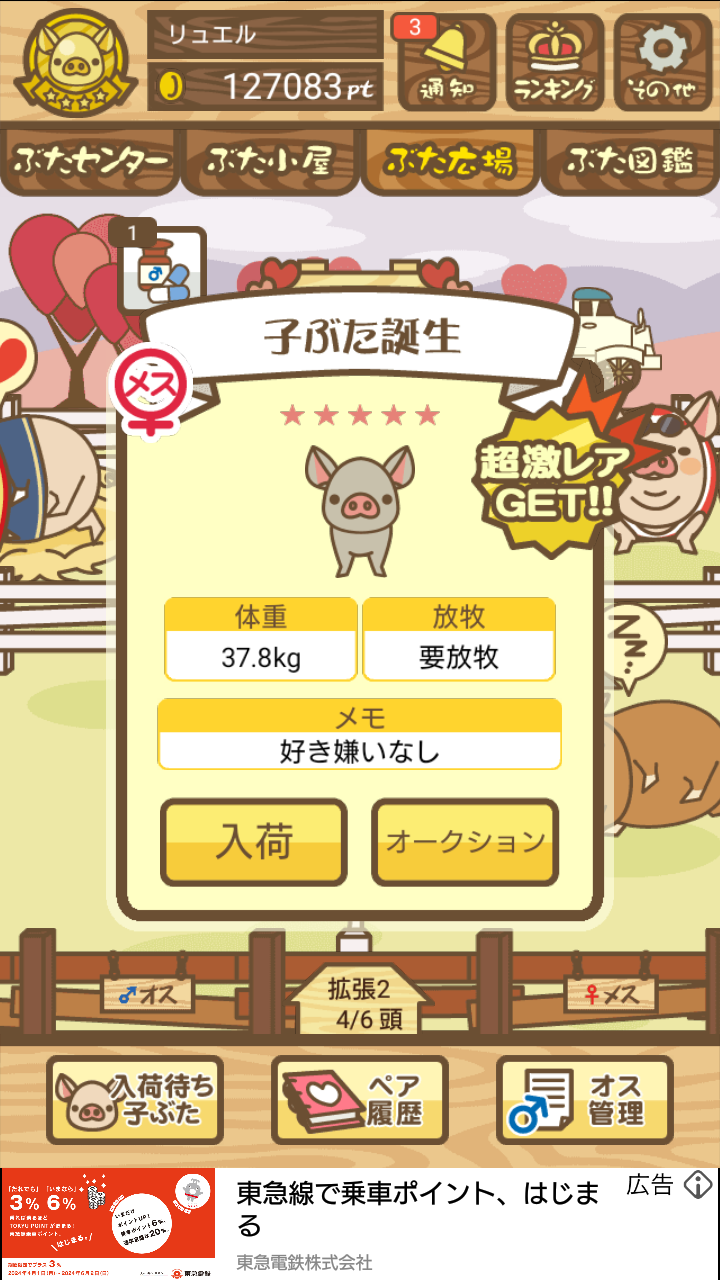This screenshot has height=1280, width=720.
Task: Go to the ぶた図鑑 tab
Action: pos(630,160)
